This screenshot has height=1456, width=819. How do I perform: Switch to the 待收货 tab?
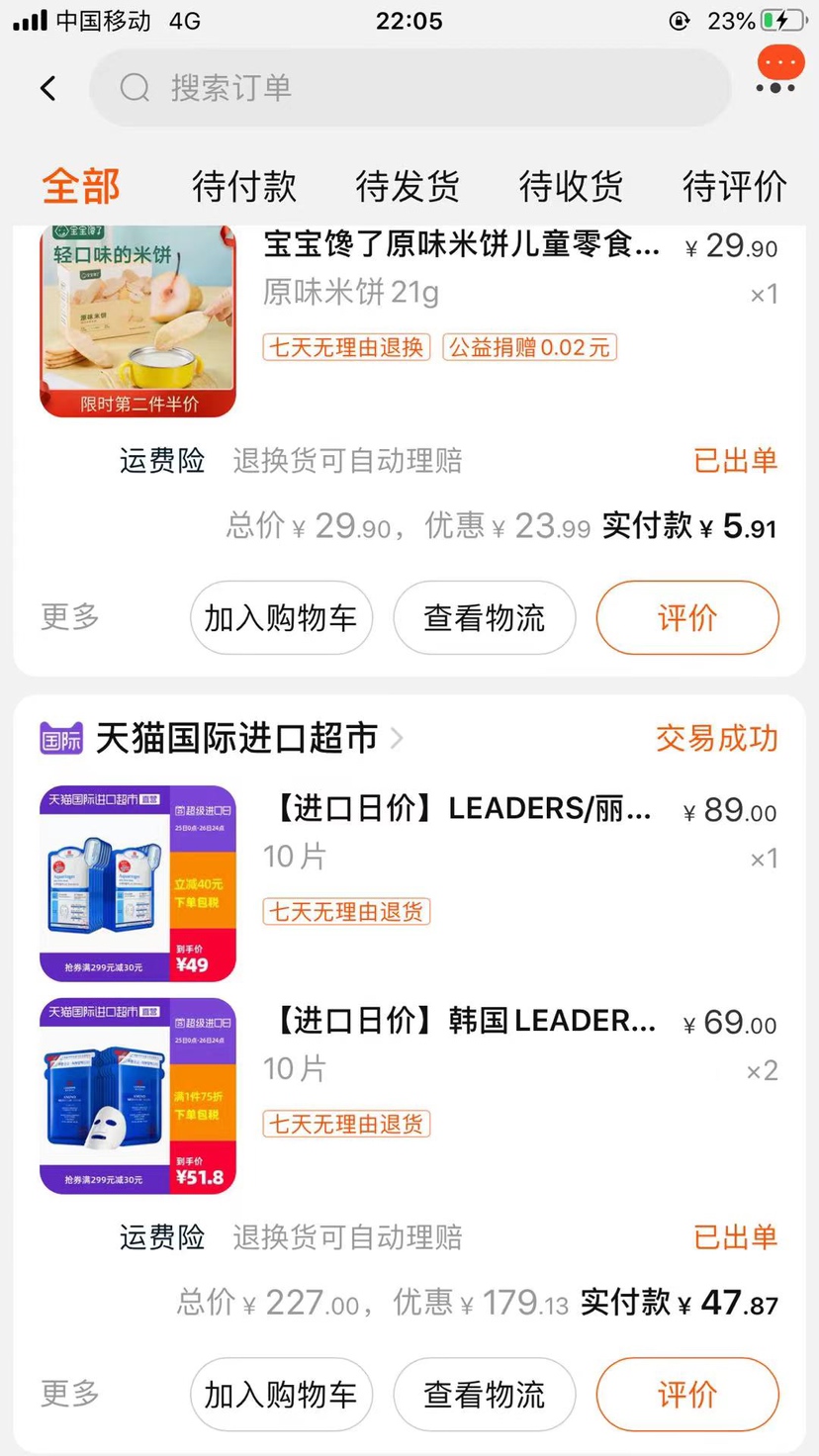[x=571, y=186]
